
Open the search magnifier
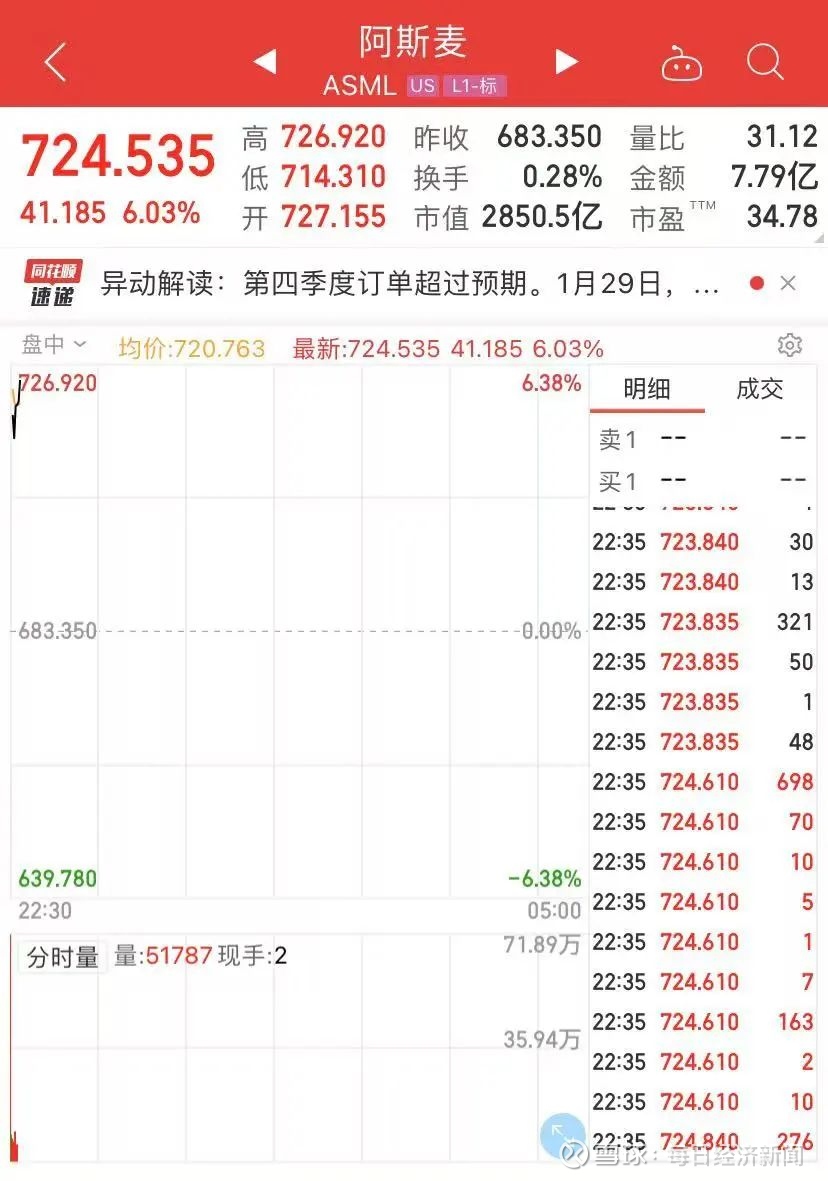765,62
